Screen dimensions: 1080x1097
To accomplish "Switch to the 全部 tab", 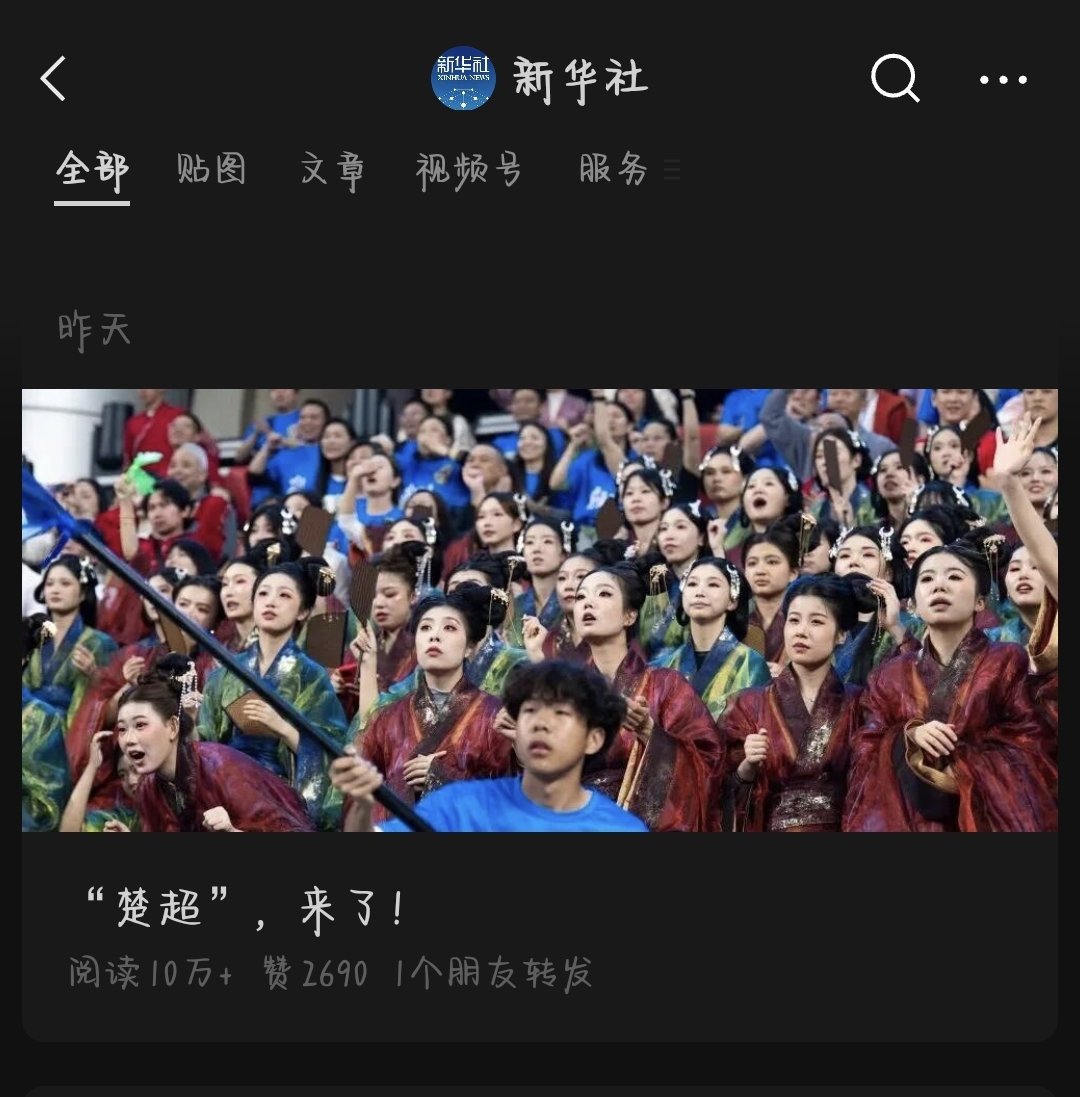I will tap(92, 170).
